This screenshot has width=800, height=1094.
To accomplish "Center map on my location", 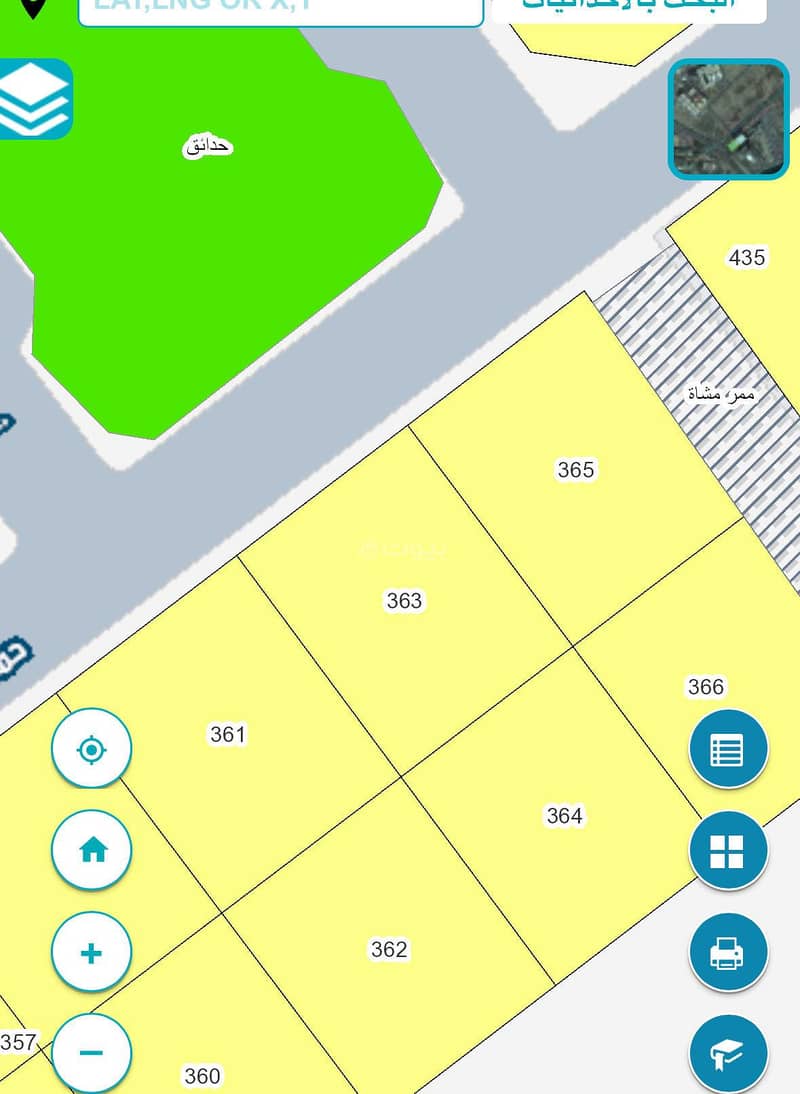I will pos(91,749).
